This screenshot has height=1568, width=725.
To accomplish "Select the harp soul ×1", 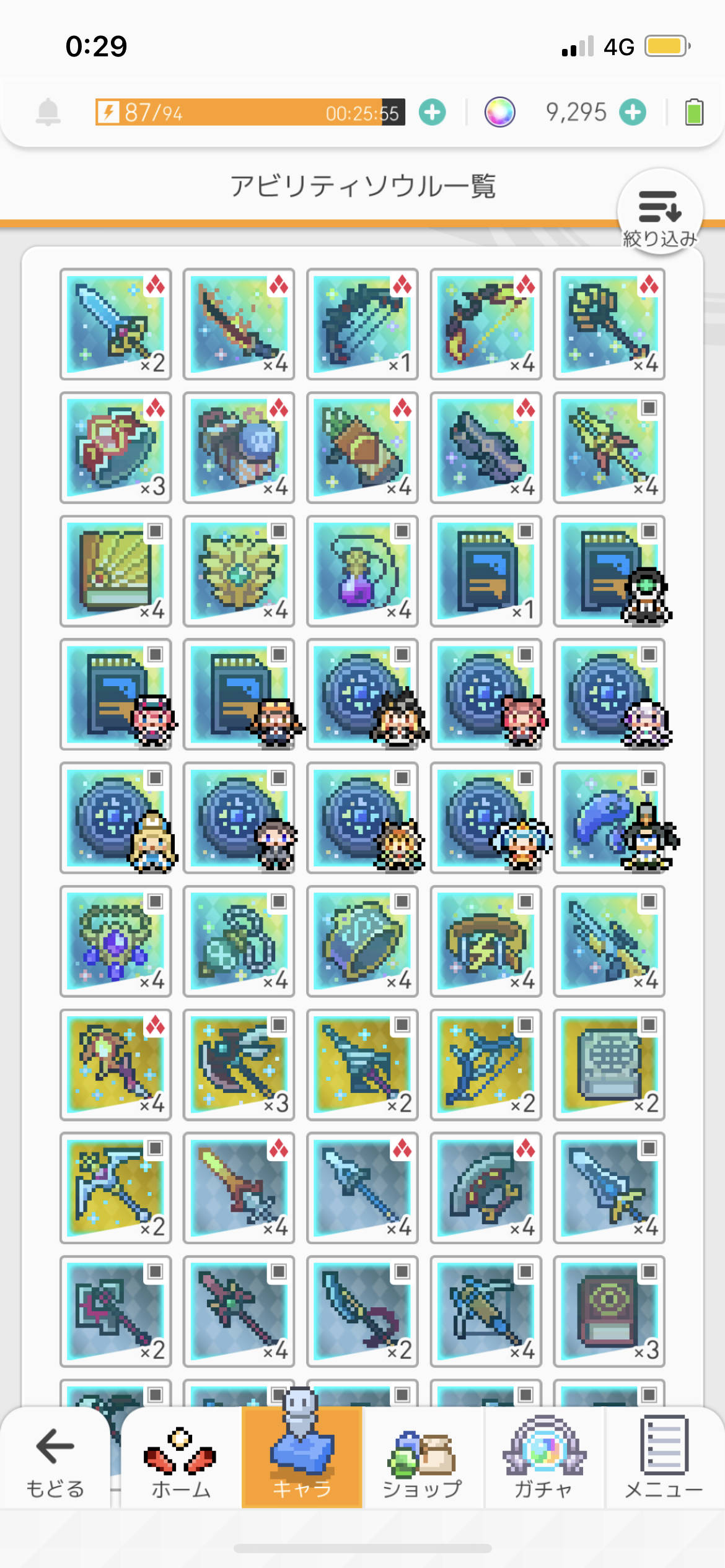I will [x=362, y=324].
